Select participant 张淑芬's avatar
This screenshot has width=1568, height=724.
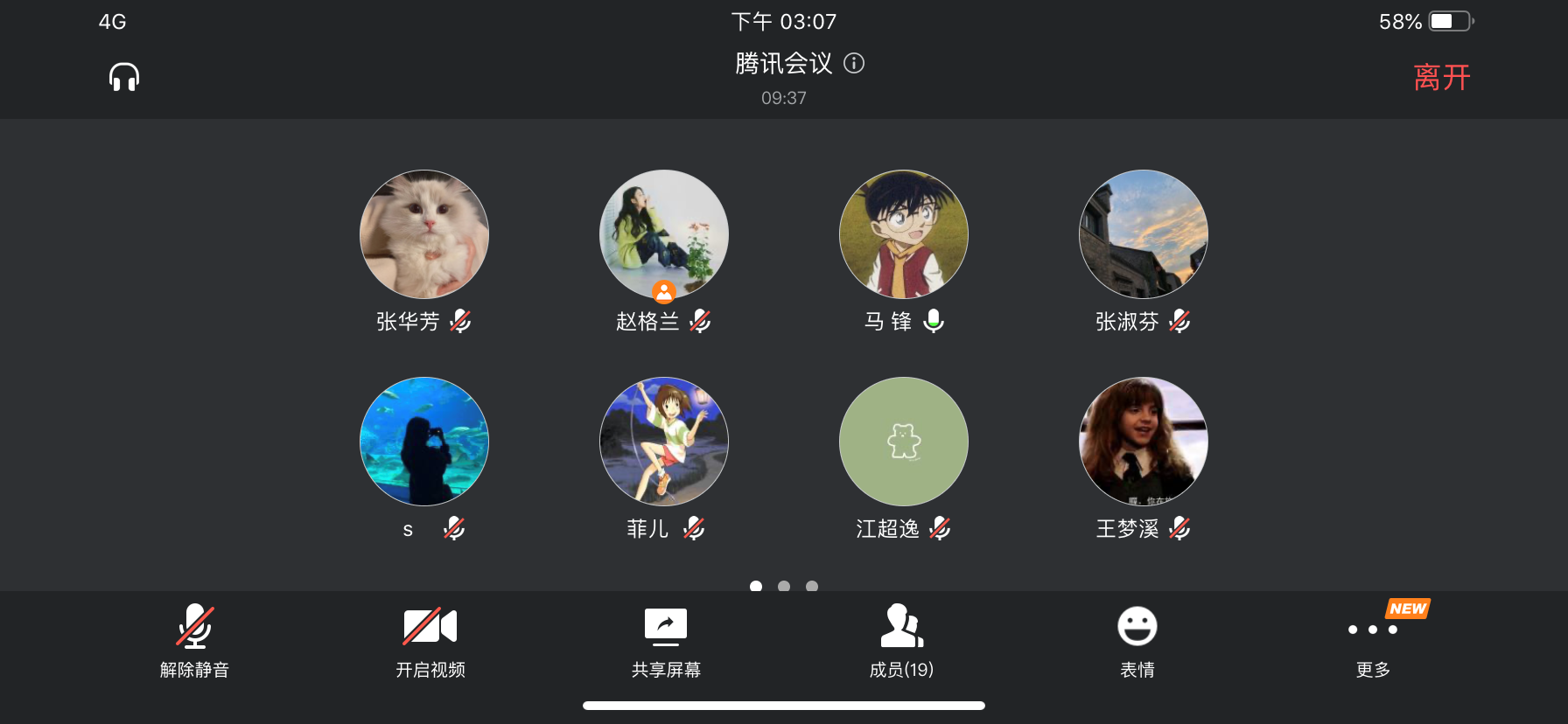click(x=1144, y=234)
